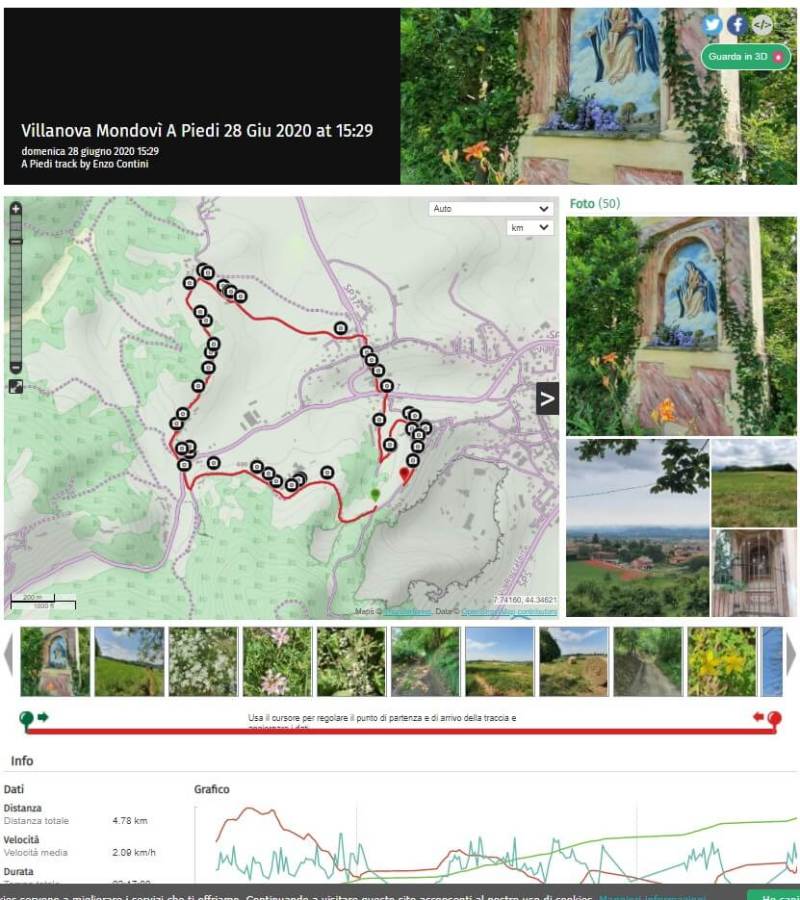Open the white flowers thumbnail in the strip
Screen dimensions: 800x900
click(203, 661)
